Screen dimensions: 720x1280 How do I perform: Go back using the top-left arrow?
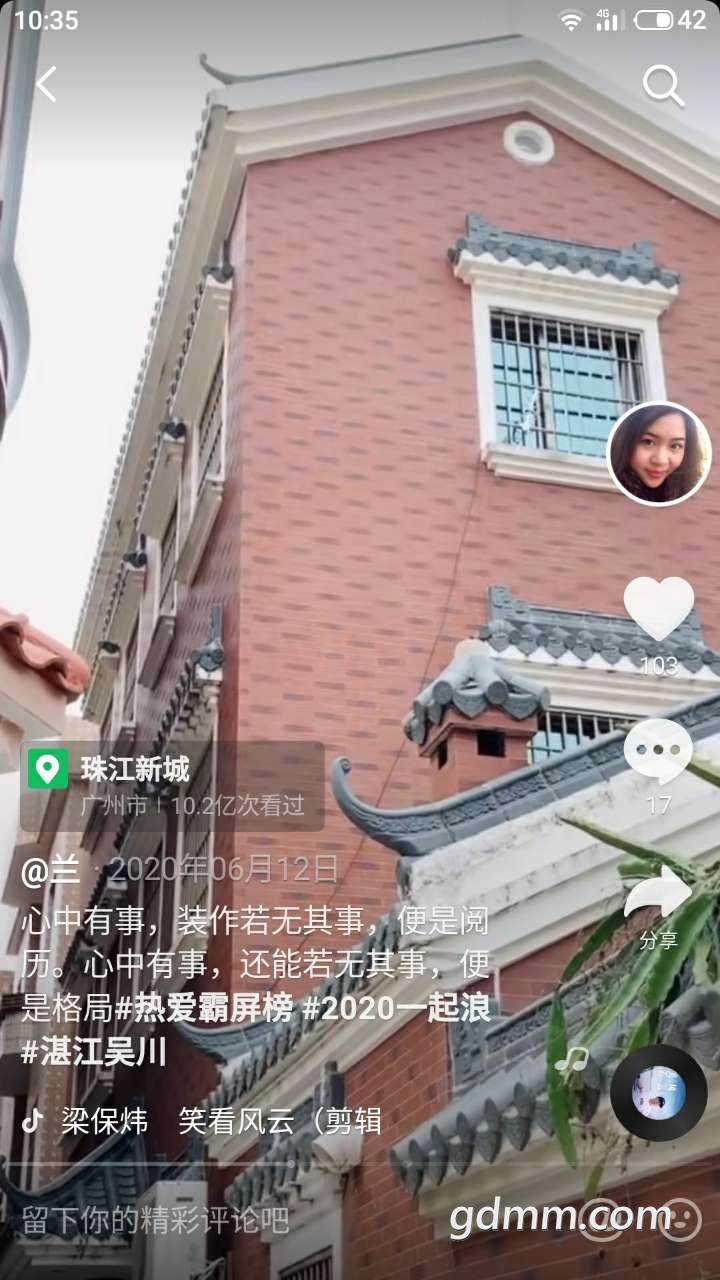[47, 85]
